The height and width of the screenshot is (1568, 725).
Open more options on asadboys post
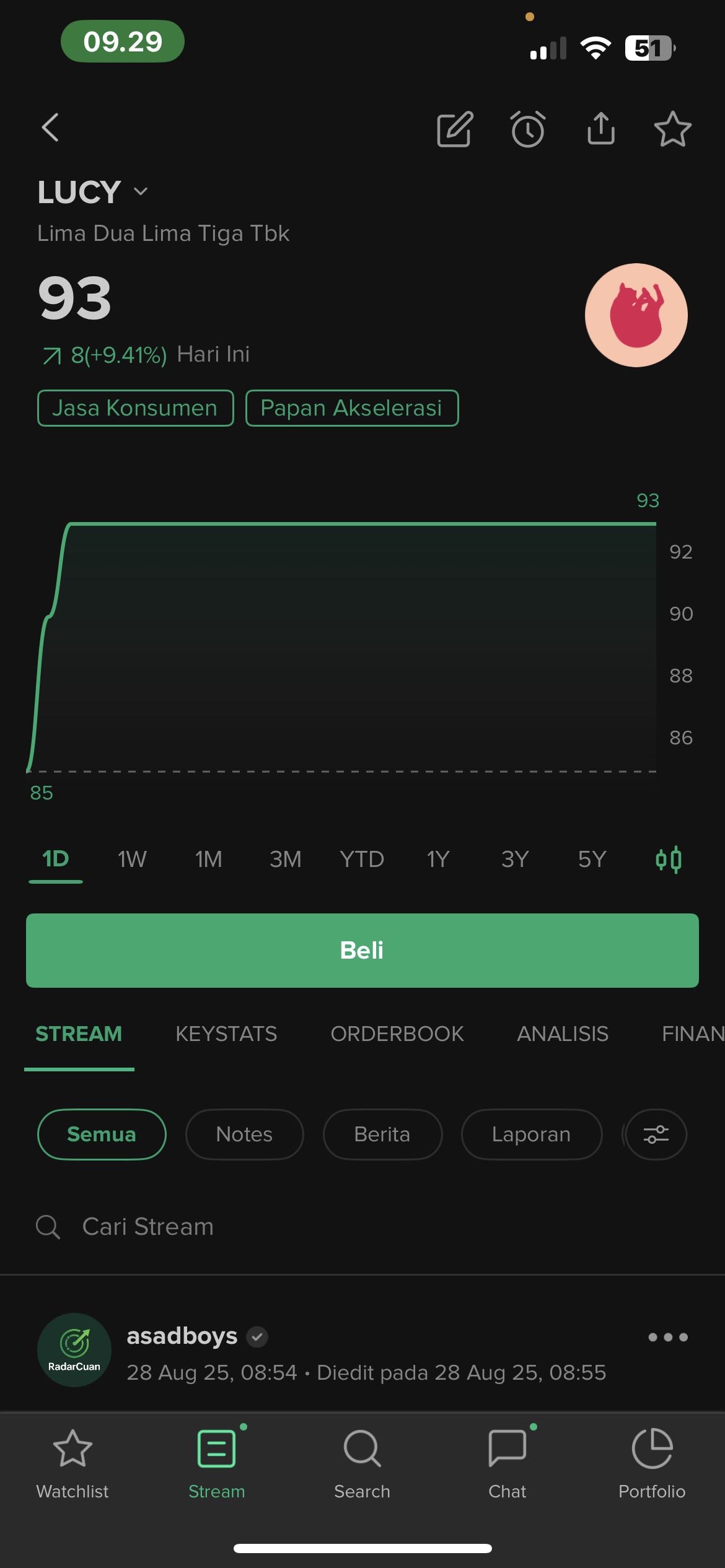pos(667,1337)
